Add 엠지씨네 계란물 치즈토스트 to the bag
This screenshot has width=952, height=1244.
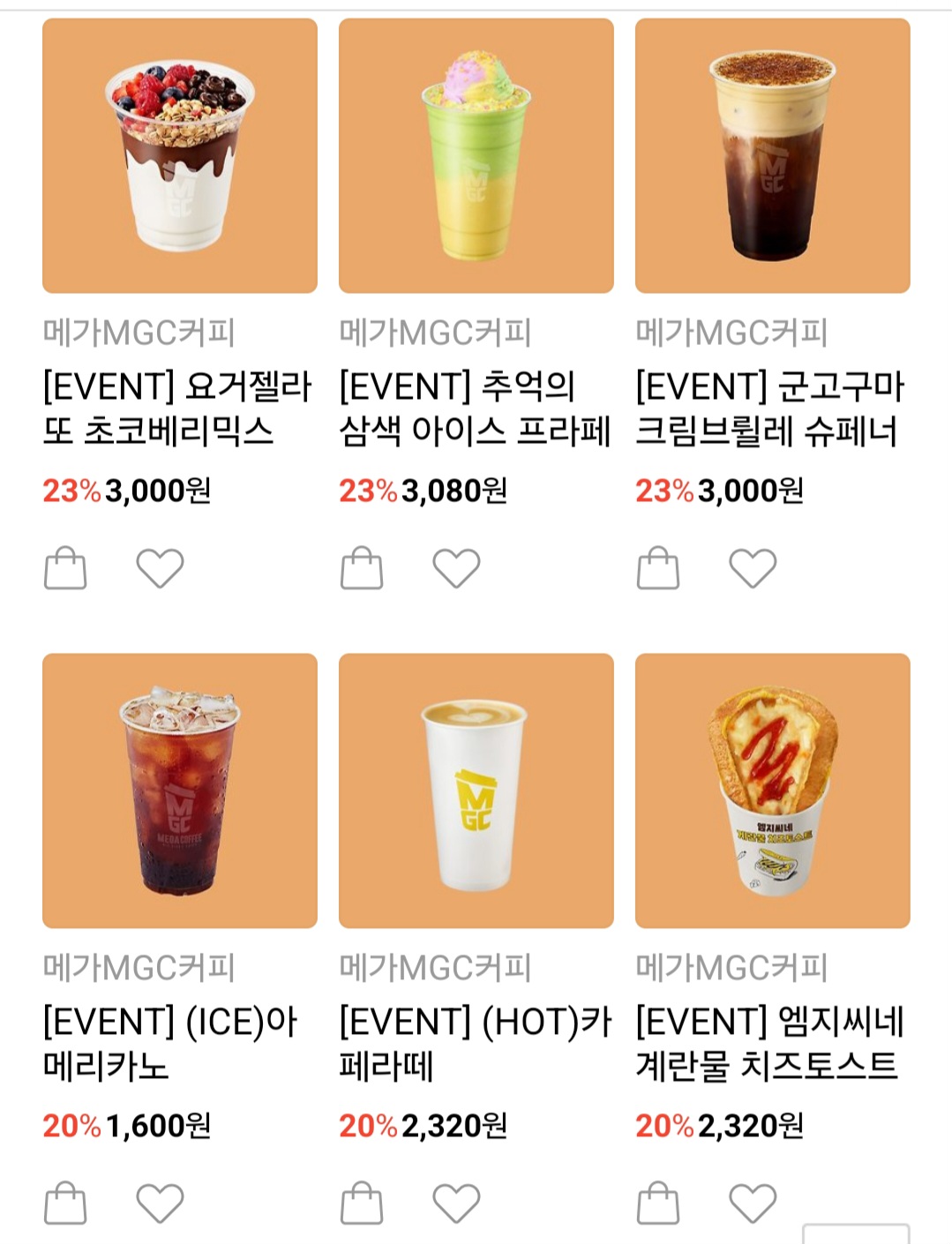[x=658, y=1203]
